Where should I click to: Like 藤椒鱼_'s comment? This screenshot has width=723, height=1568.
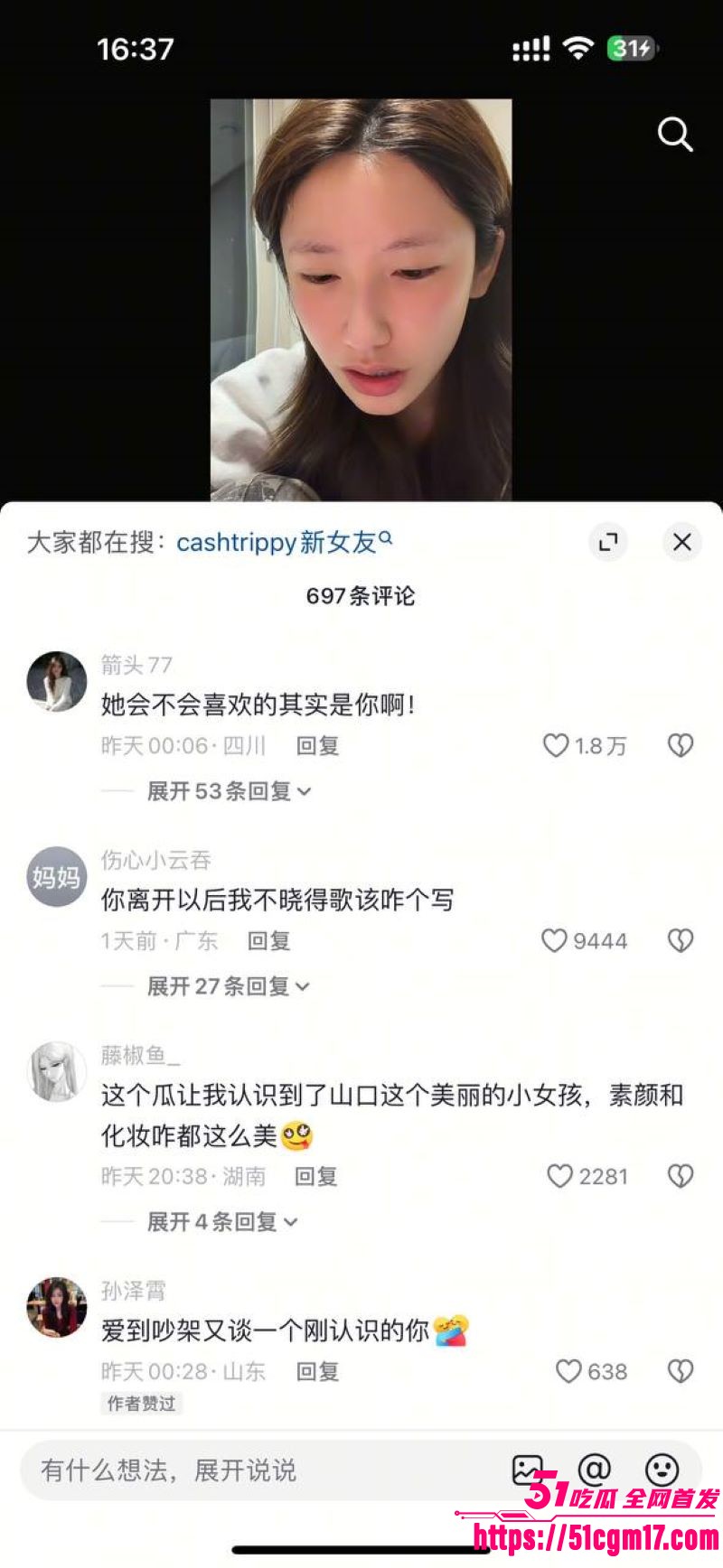tap(559, 1176)
